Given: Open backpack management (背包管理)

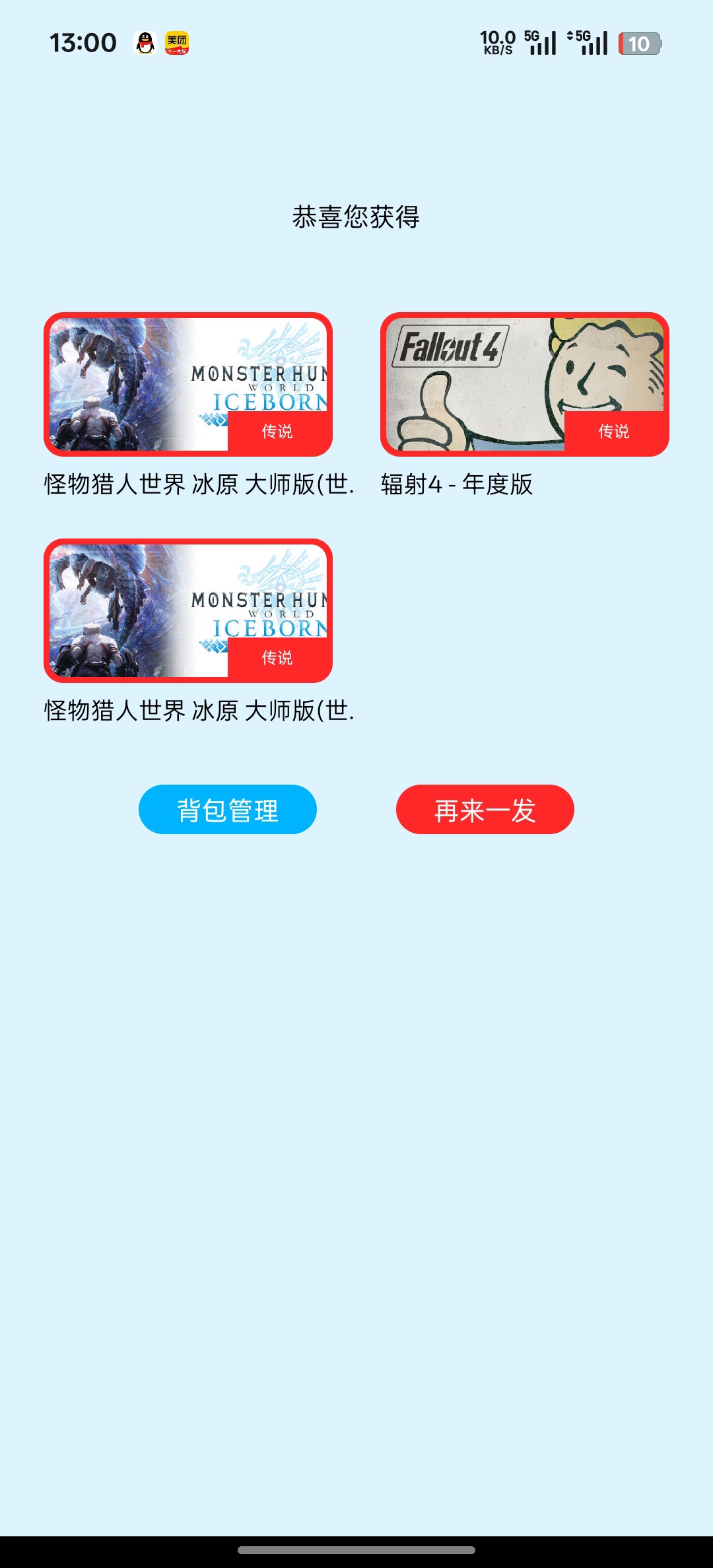Looking at the screenshot, I should click(227, 810).
